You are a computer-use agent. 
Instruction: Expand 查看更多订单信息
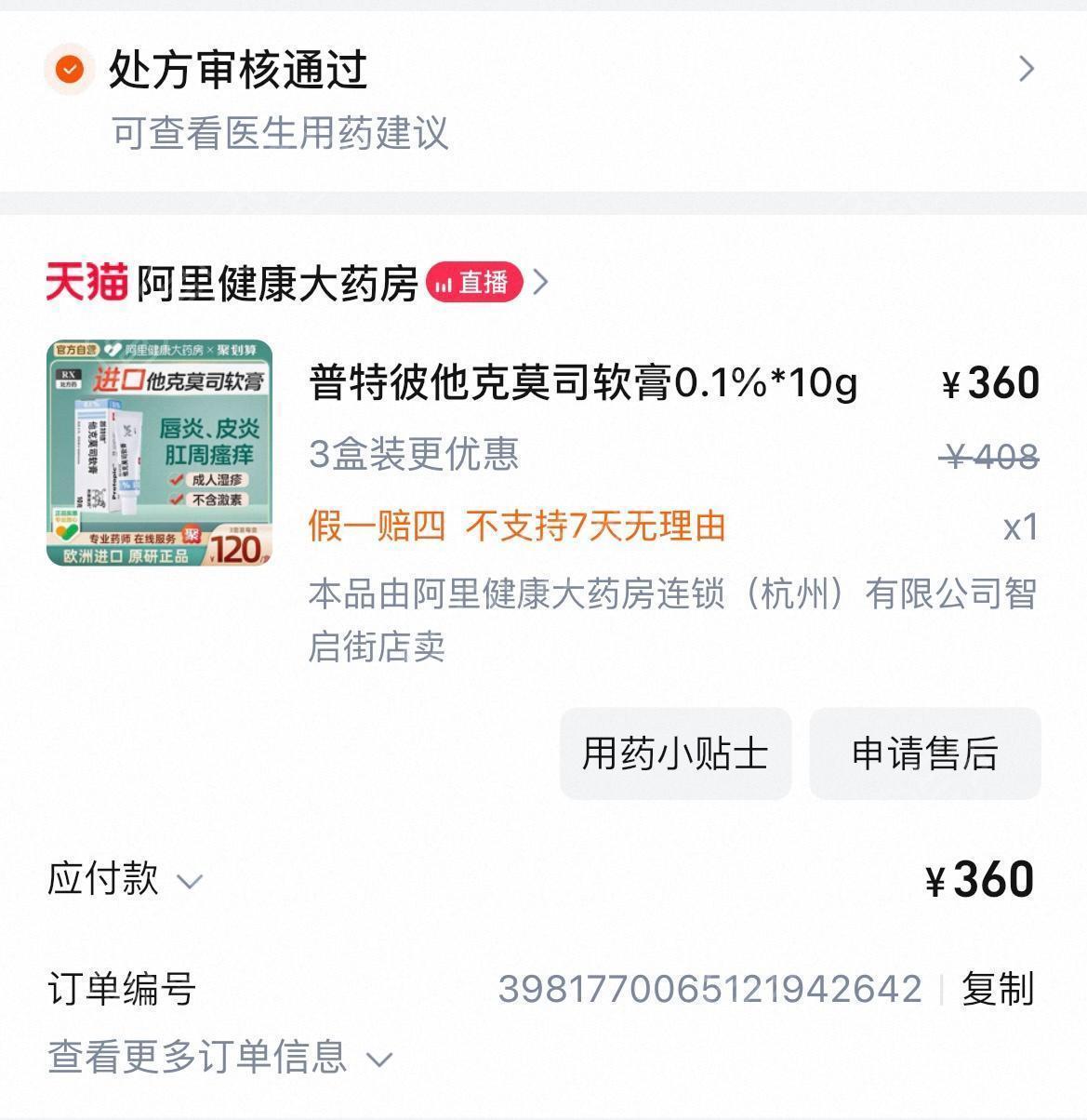click(219, 1058)
